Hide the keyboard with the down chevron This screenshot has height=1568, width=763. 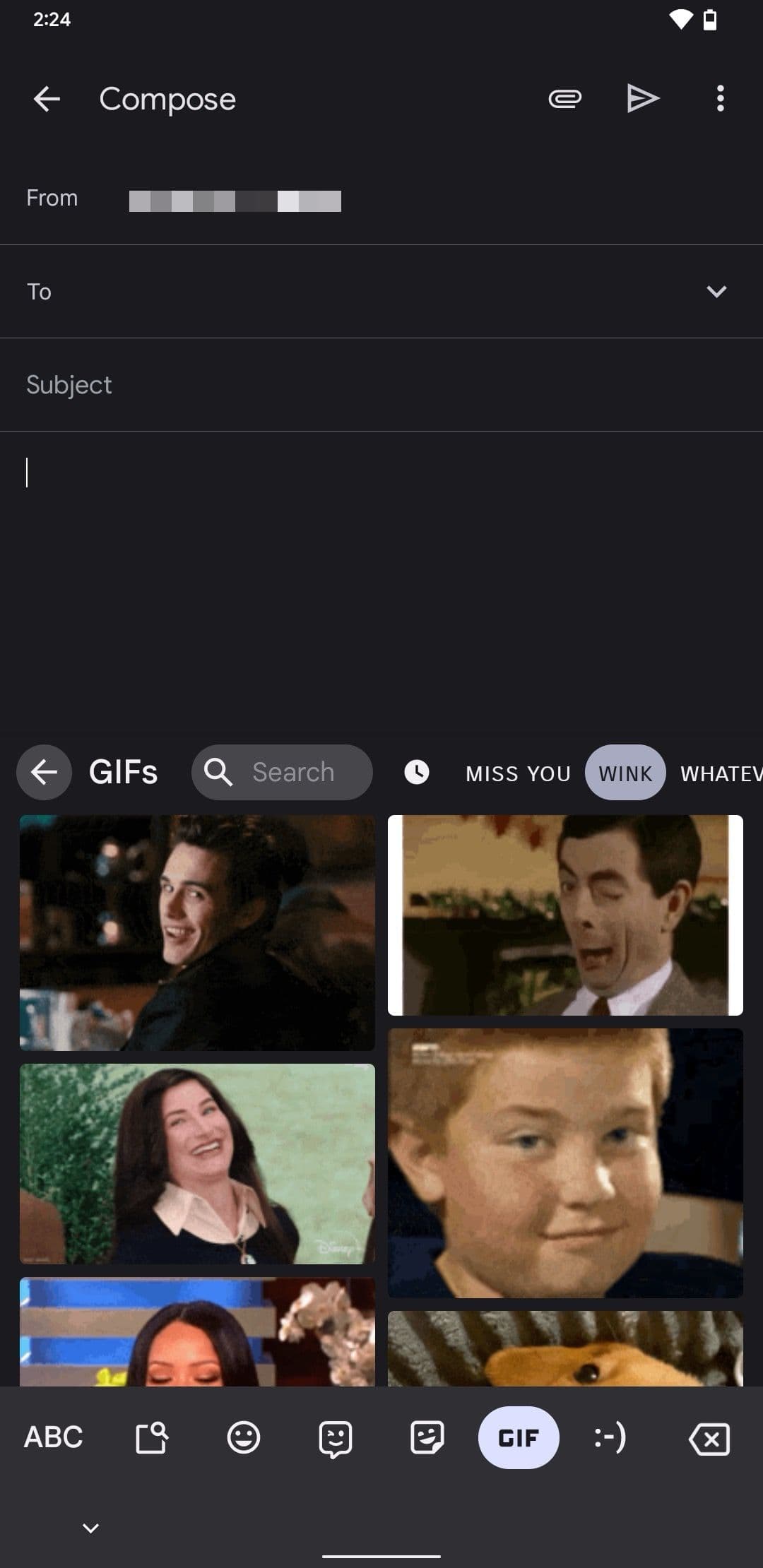(91, 1528)
